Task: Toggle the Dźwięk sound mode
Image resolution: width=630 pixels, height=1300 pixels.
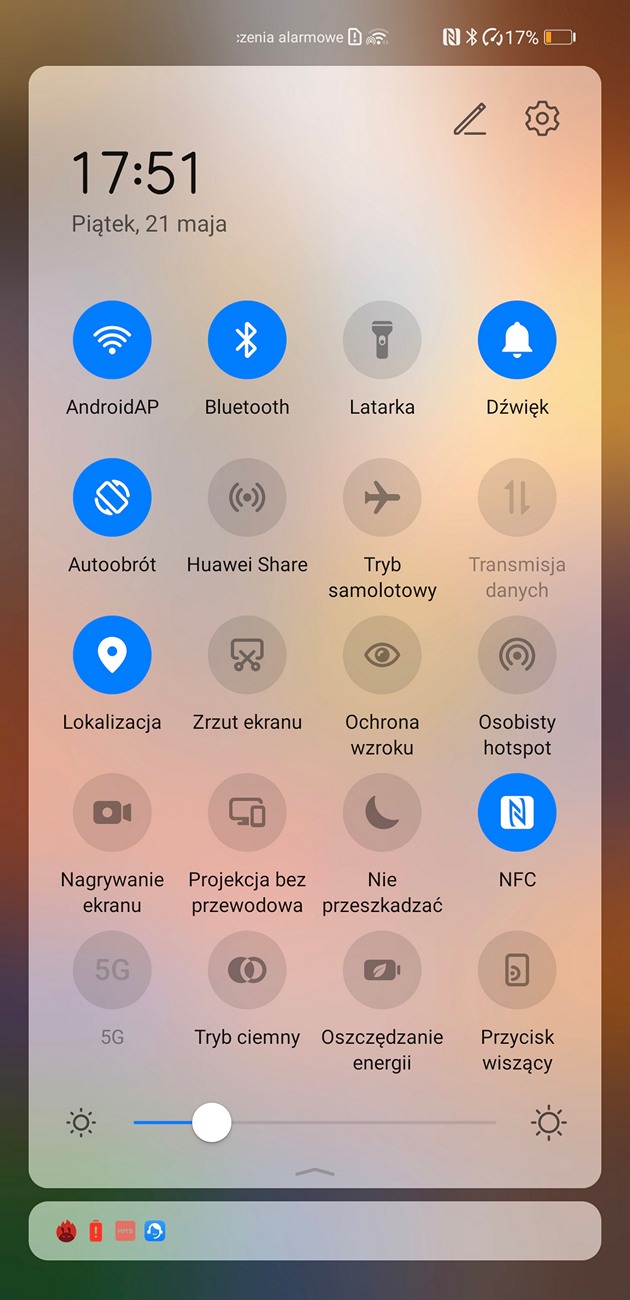Action: [517, 340]
